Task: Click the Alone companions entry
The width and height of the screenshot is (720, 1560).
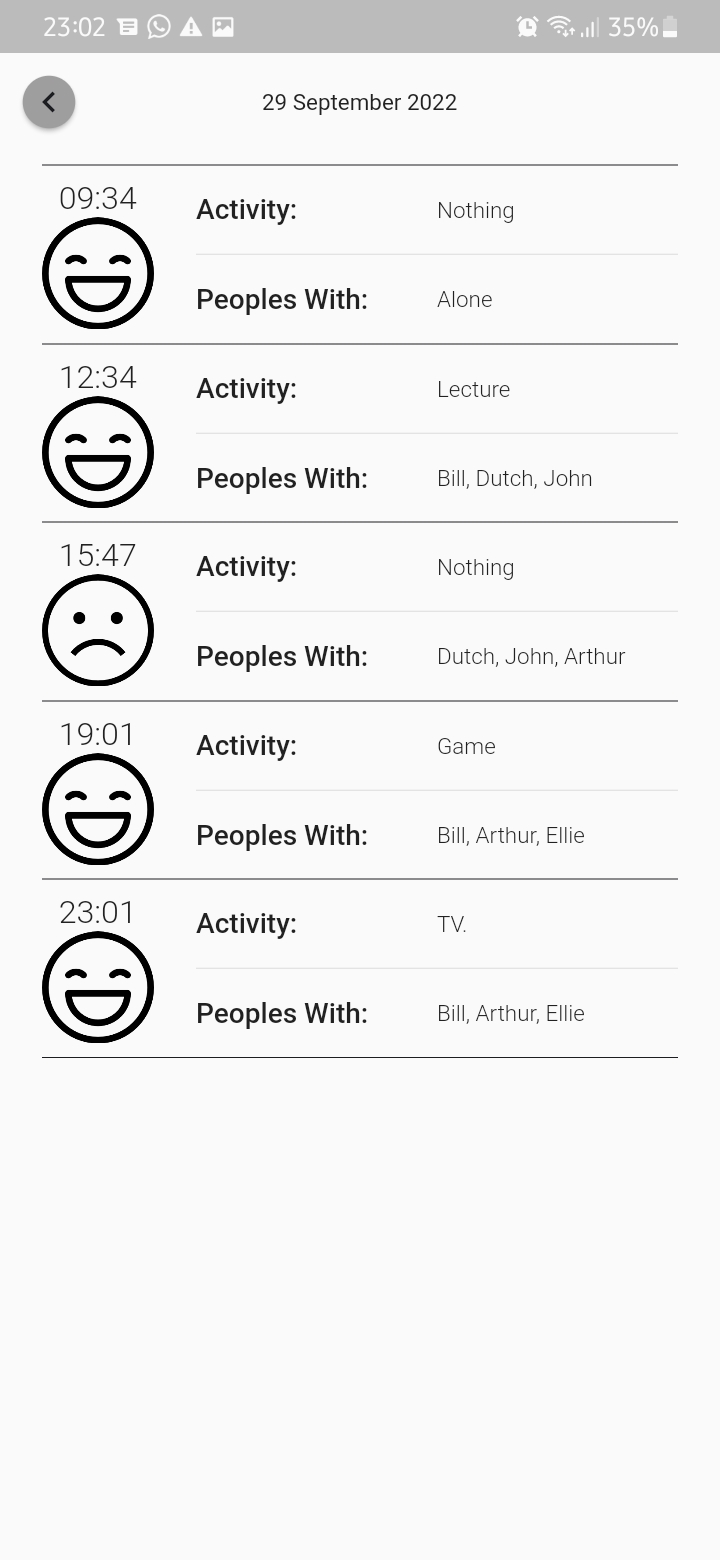Action: pos(464,299)
